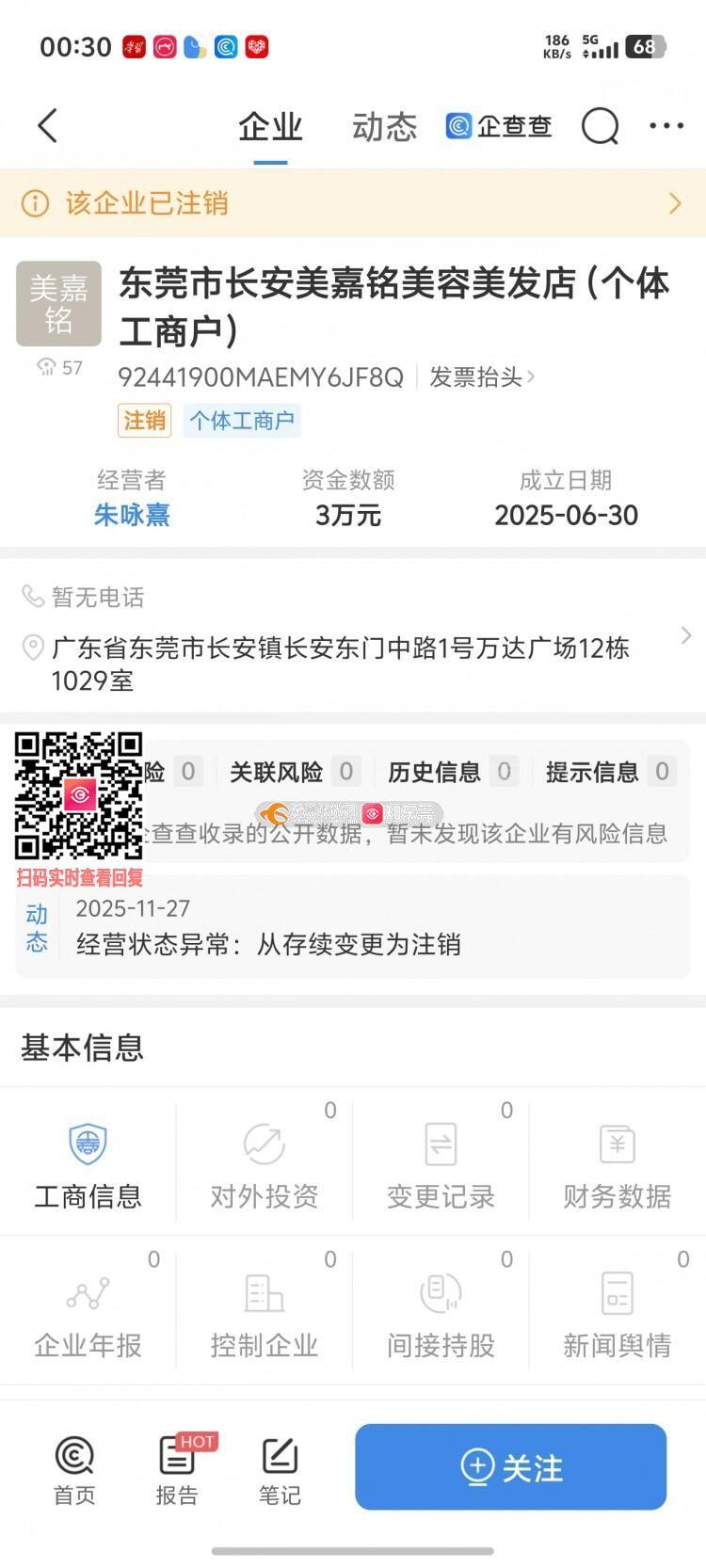Open 发票抬头 invoice title link
The width and height of the screenshot is (706, 1568).
[x=481, y=377]
